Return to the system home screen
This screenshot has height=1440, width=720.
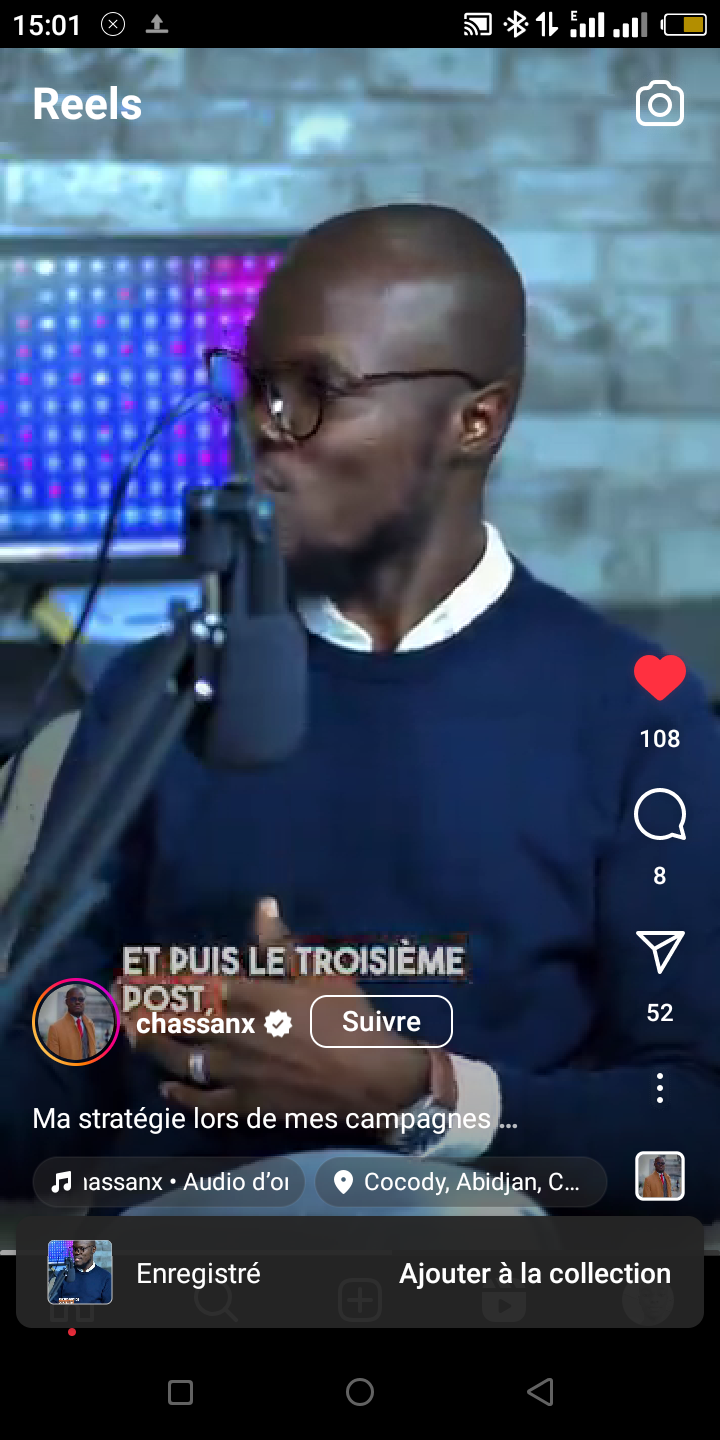pos(360,1392)
